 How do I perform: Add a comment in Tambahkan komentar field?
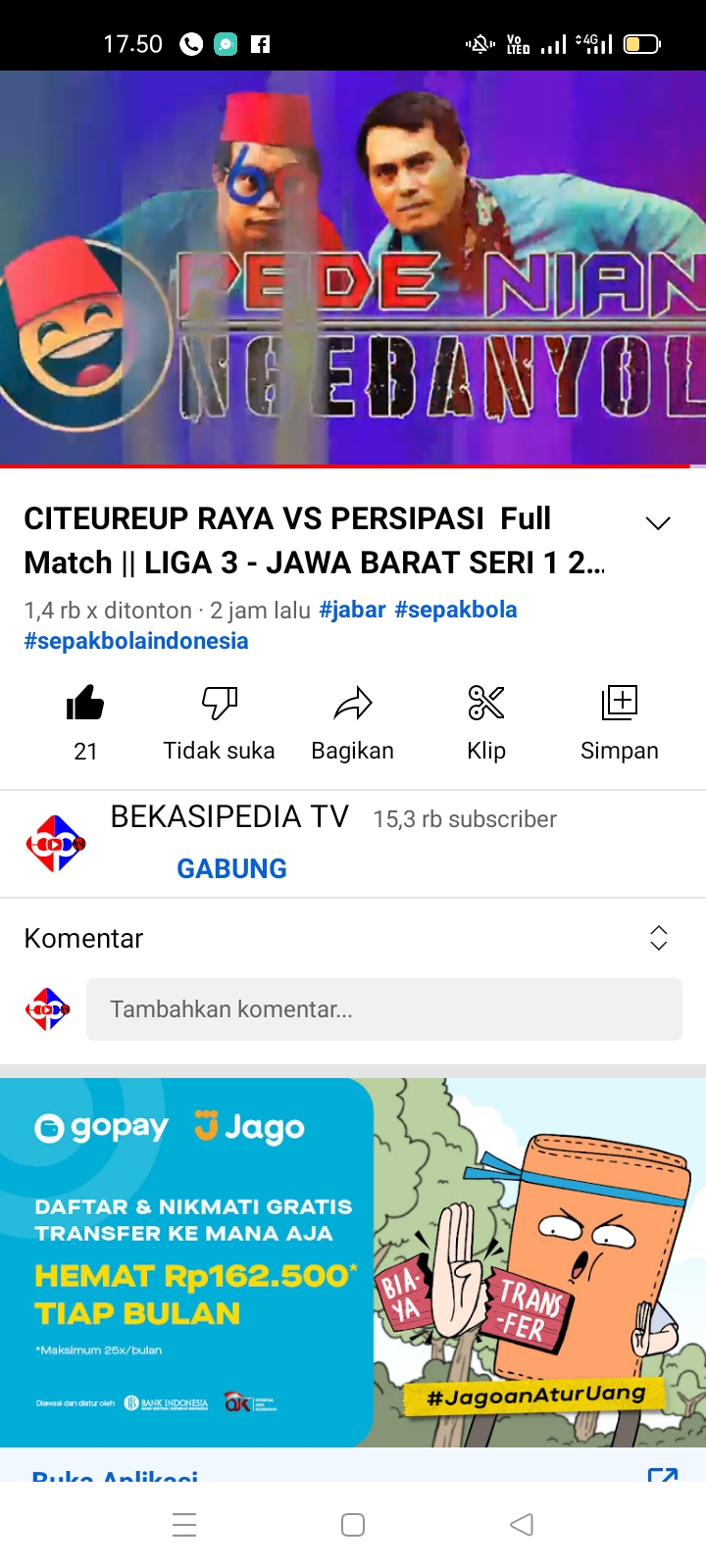(383, 1009)
